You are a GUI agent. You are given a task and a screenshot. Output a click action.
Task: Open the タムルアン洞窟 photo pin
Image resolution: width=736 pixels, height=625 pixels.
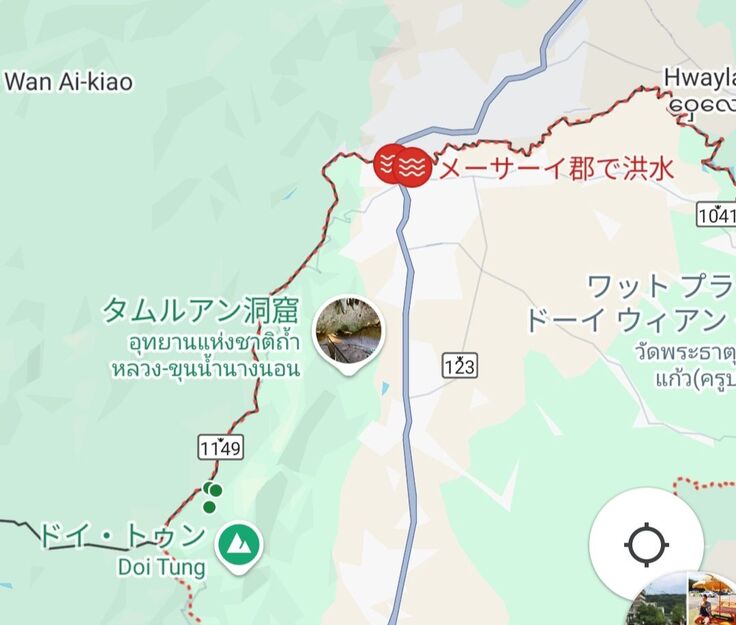tap(349, 332)
